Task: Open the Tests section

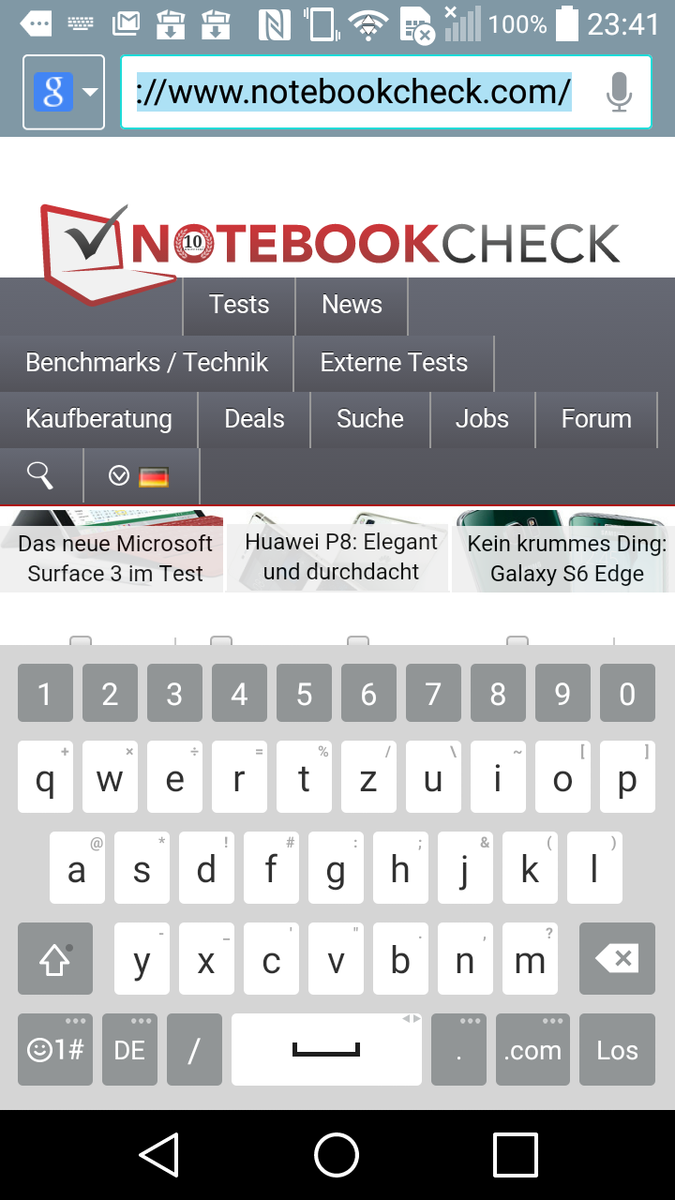Action: (x=239, y=305)
